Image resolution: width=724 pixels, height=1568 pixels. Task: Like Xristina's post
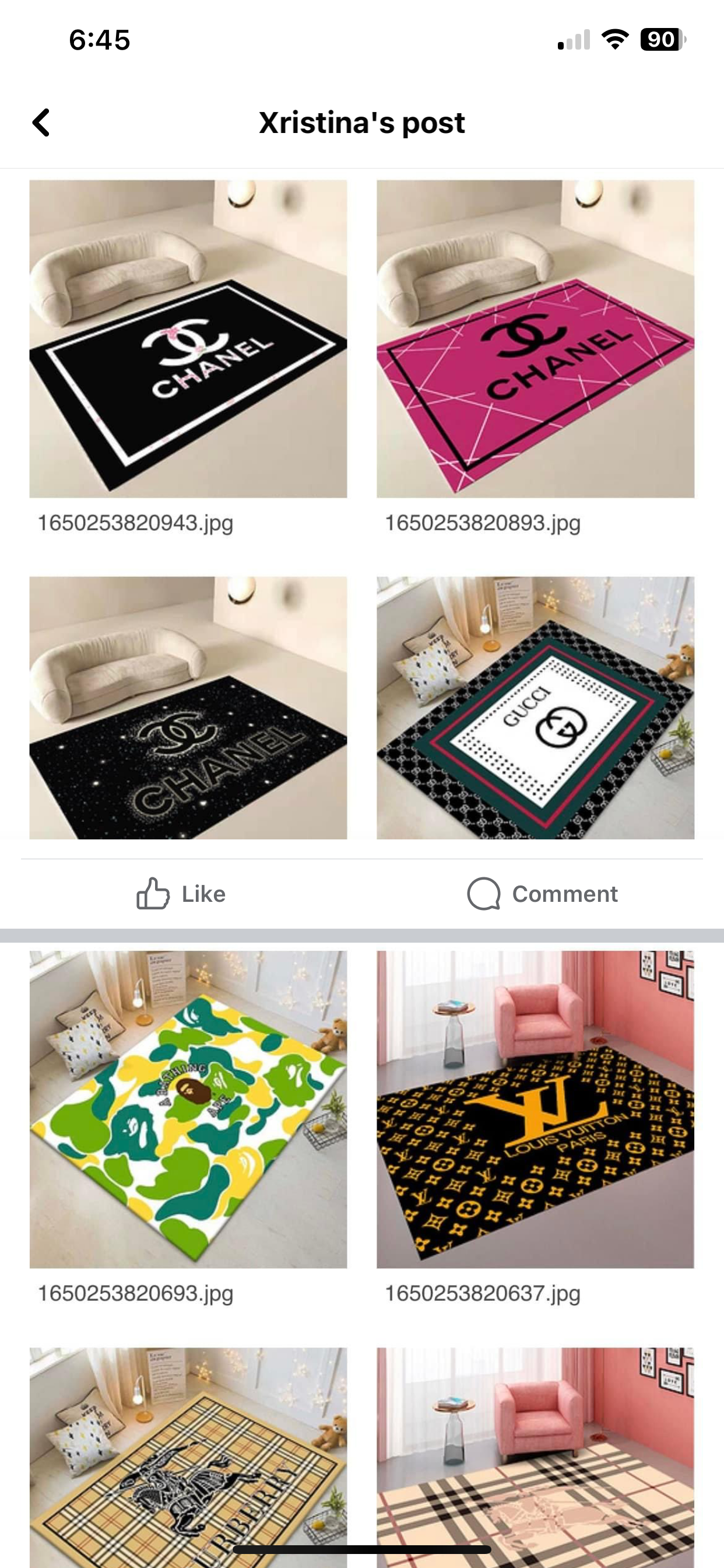181,894
